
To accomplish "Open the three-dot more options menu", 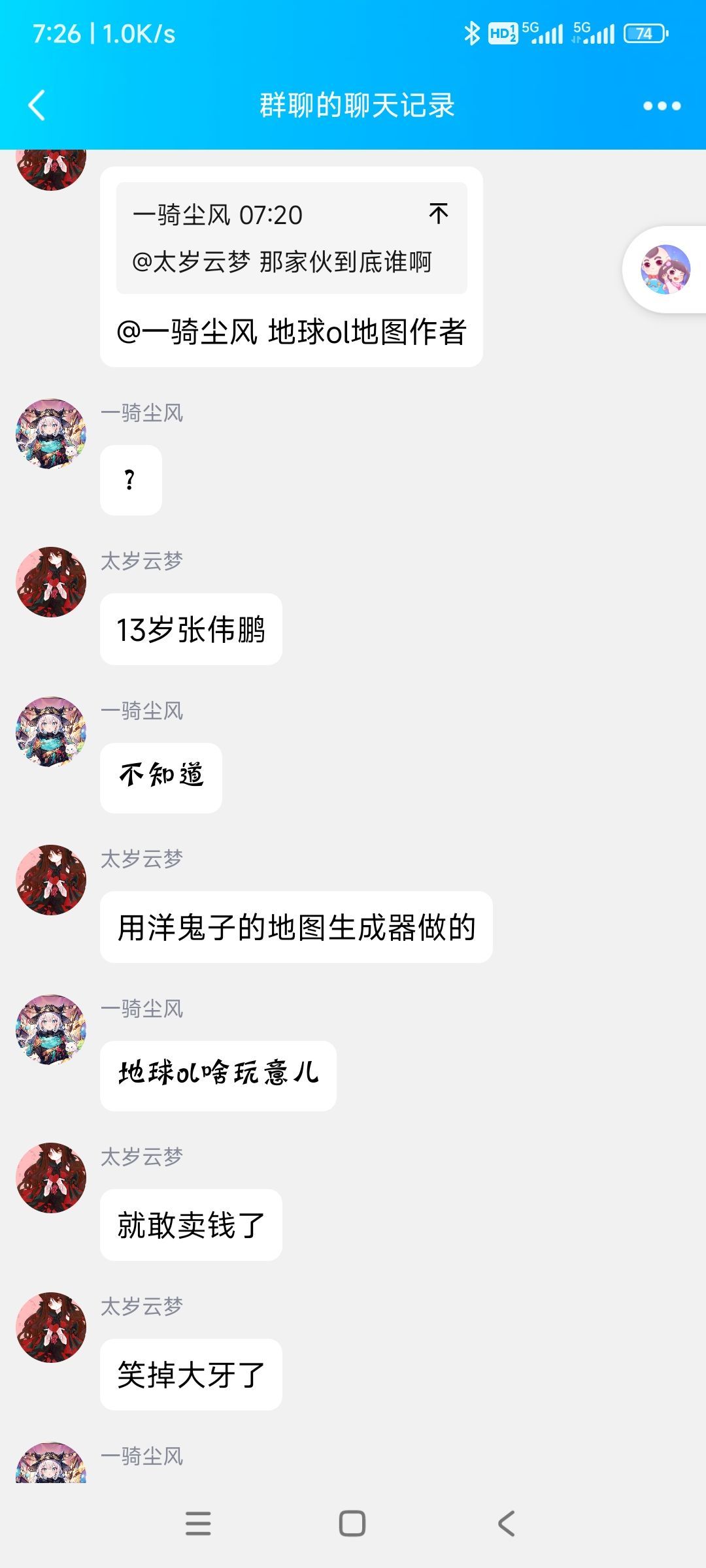I will (x=662, y=106).
